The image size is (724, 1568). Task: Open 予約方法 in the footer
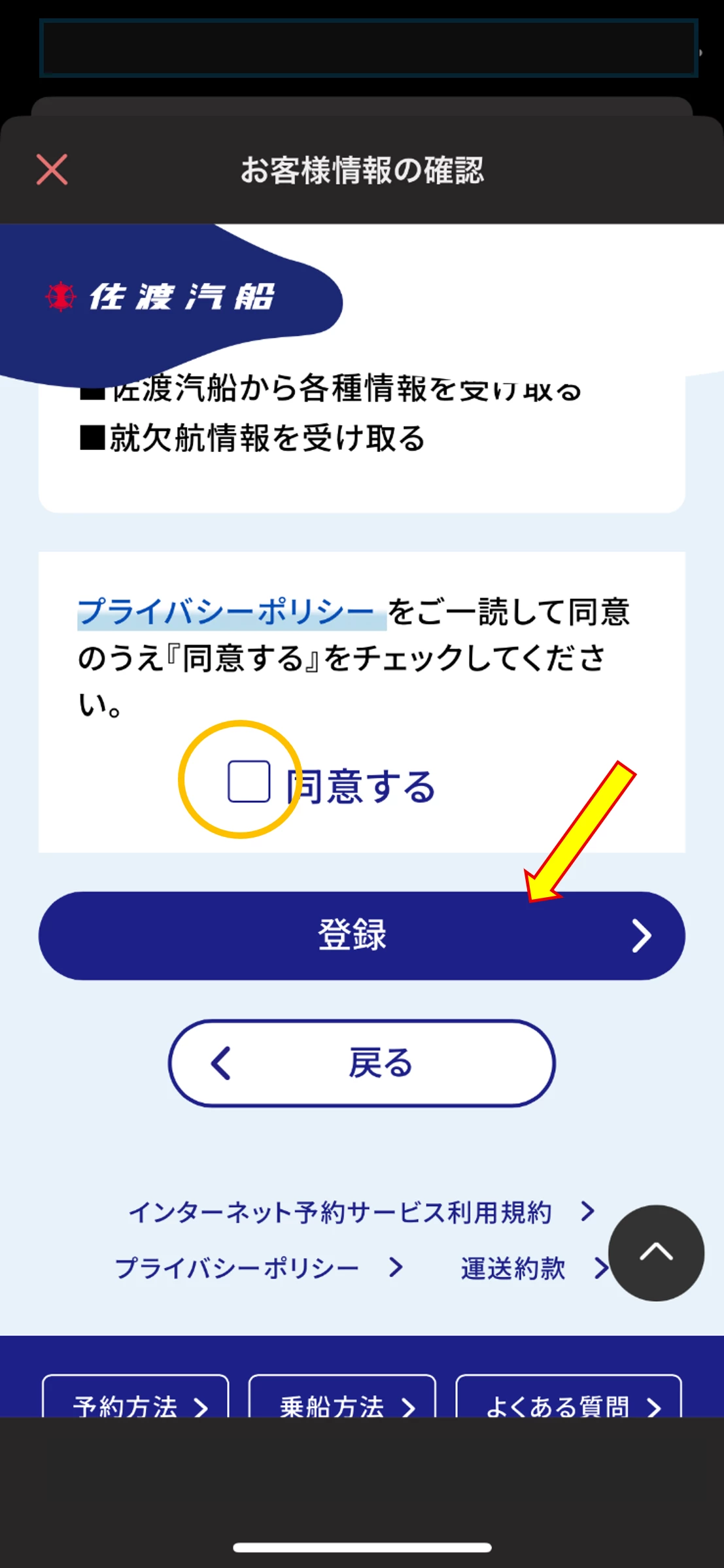pyautogui.click(x=136, y=1399)
